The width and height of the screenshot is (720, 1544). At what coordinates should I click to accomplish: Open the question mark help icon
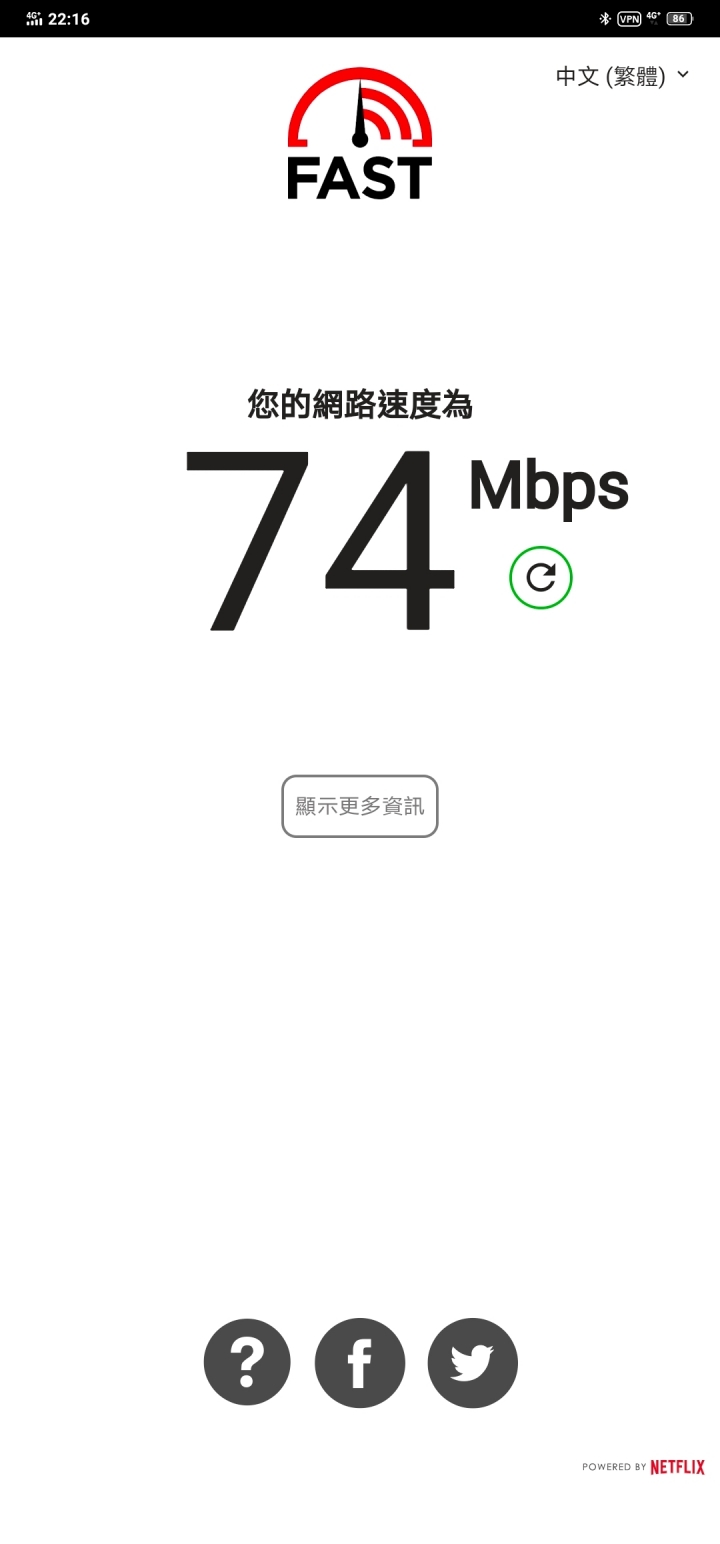(x=247, y=1362)
